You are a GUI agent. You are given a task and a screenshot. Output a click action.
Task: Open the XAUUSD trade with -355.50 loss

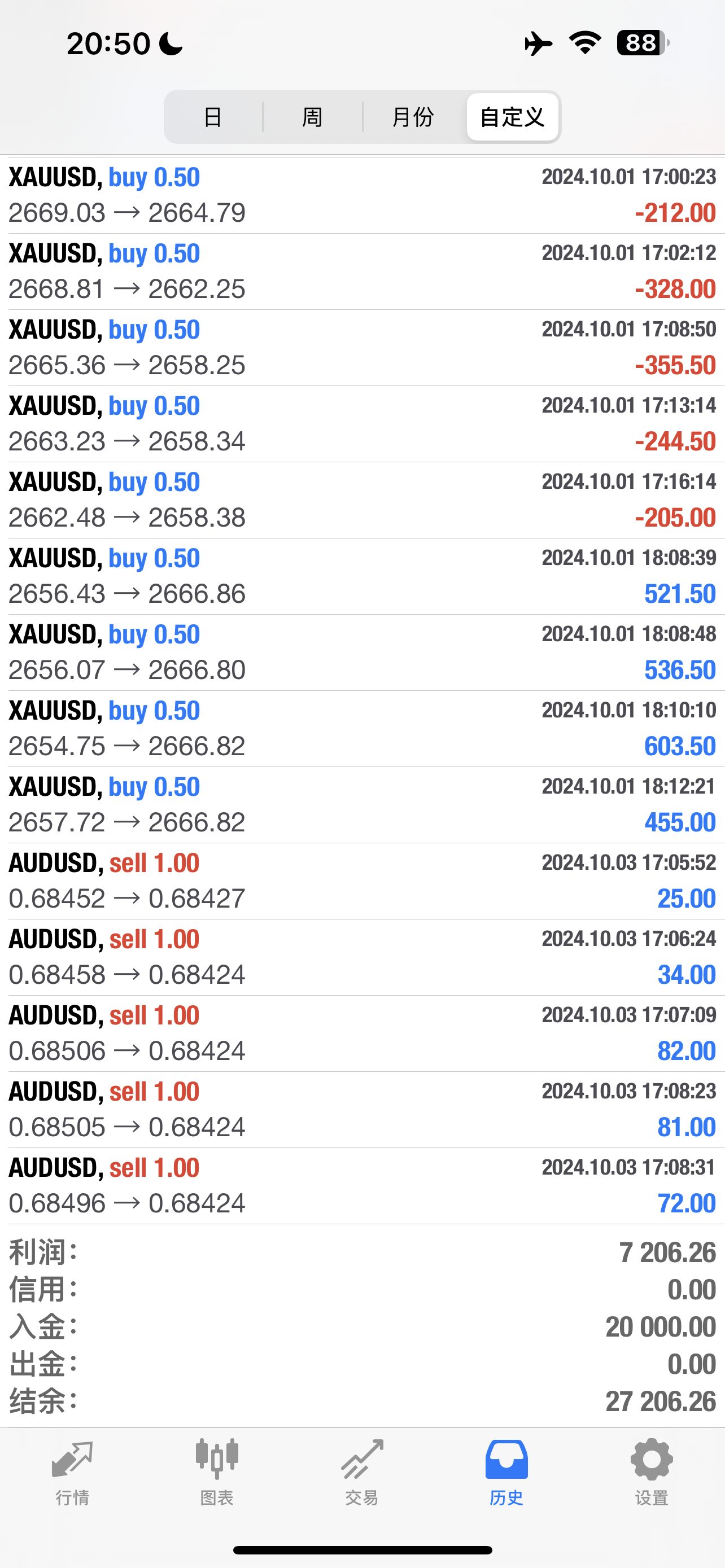[x=362, y=348]
